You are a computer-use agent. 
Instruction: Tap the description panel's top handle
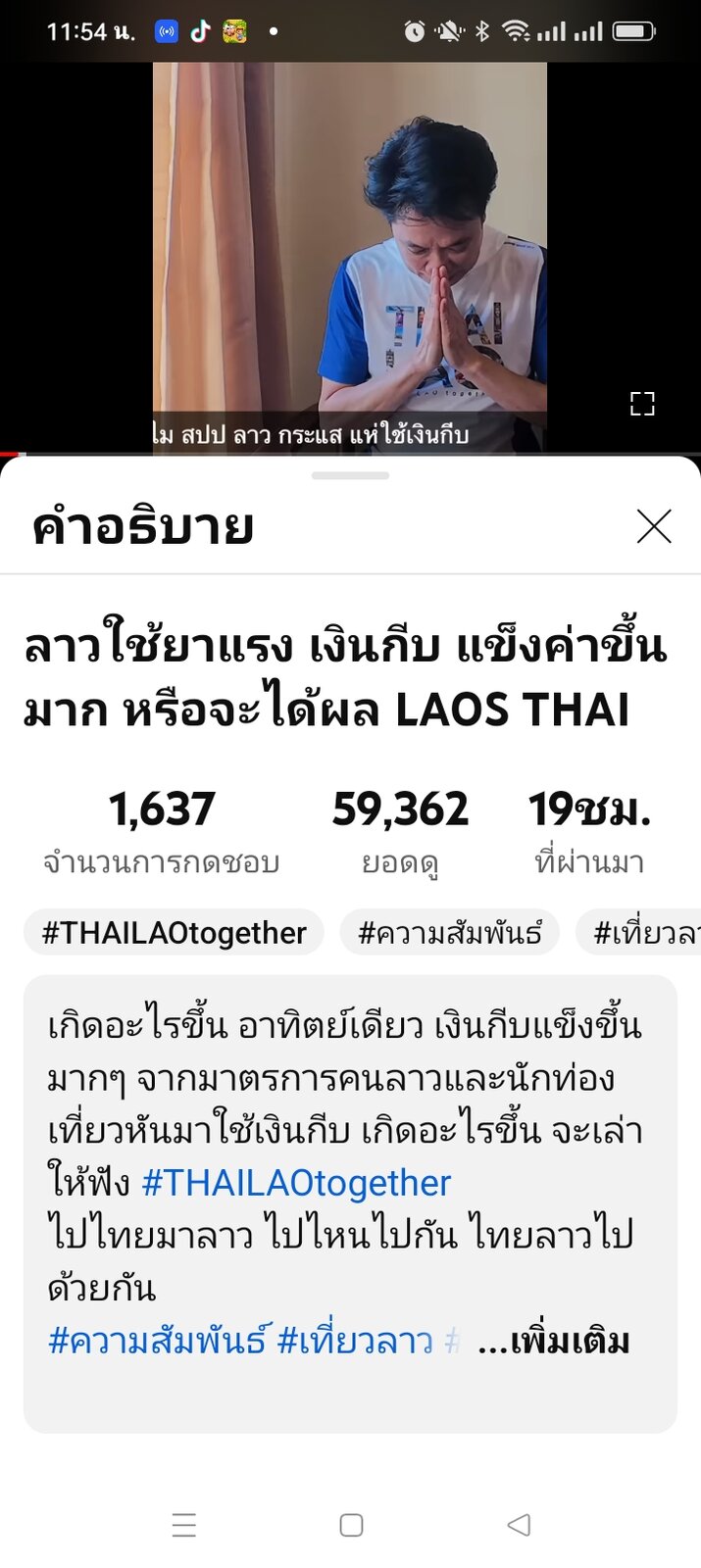coord(350,475)
